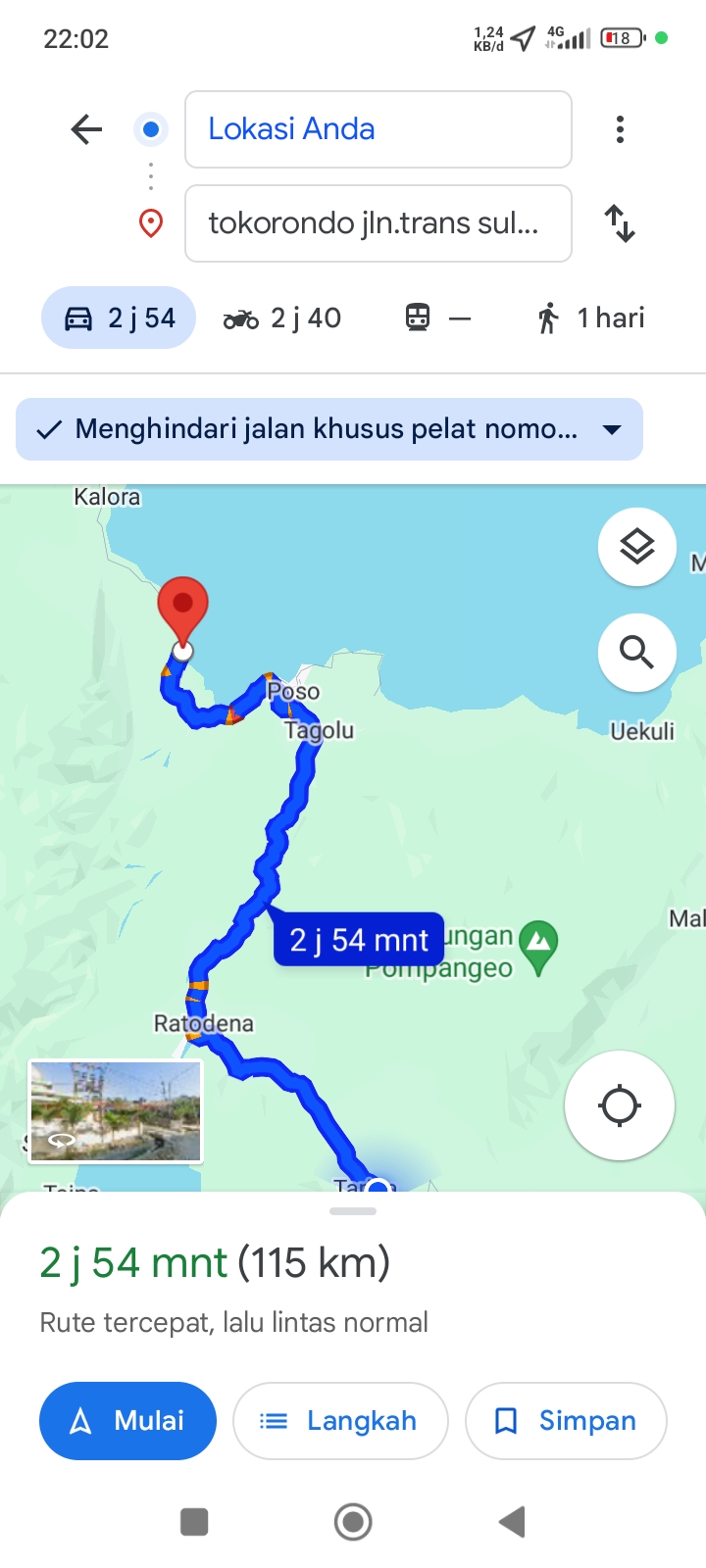
Task: Edit the tokorondo destination field
Action: click(x=378, y=223)
